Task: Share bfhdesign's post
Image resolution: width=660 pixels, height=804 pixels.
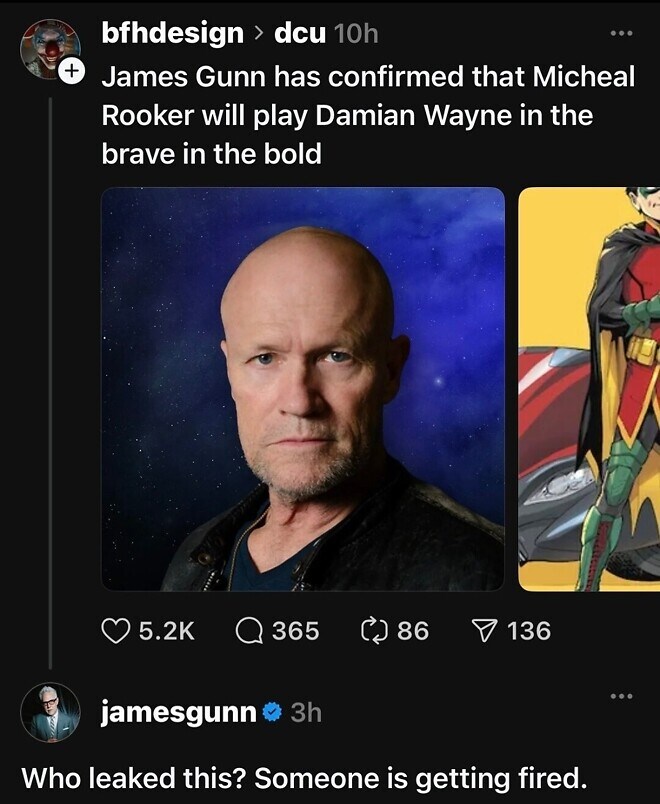Action: point(484,631)
